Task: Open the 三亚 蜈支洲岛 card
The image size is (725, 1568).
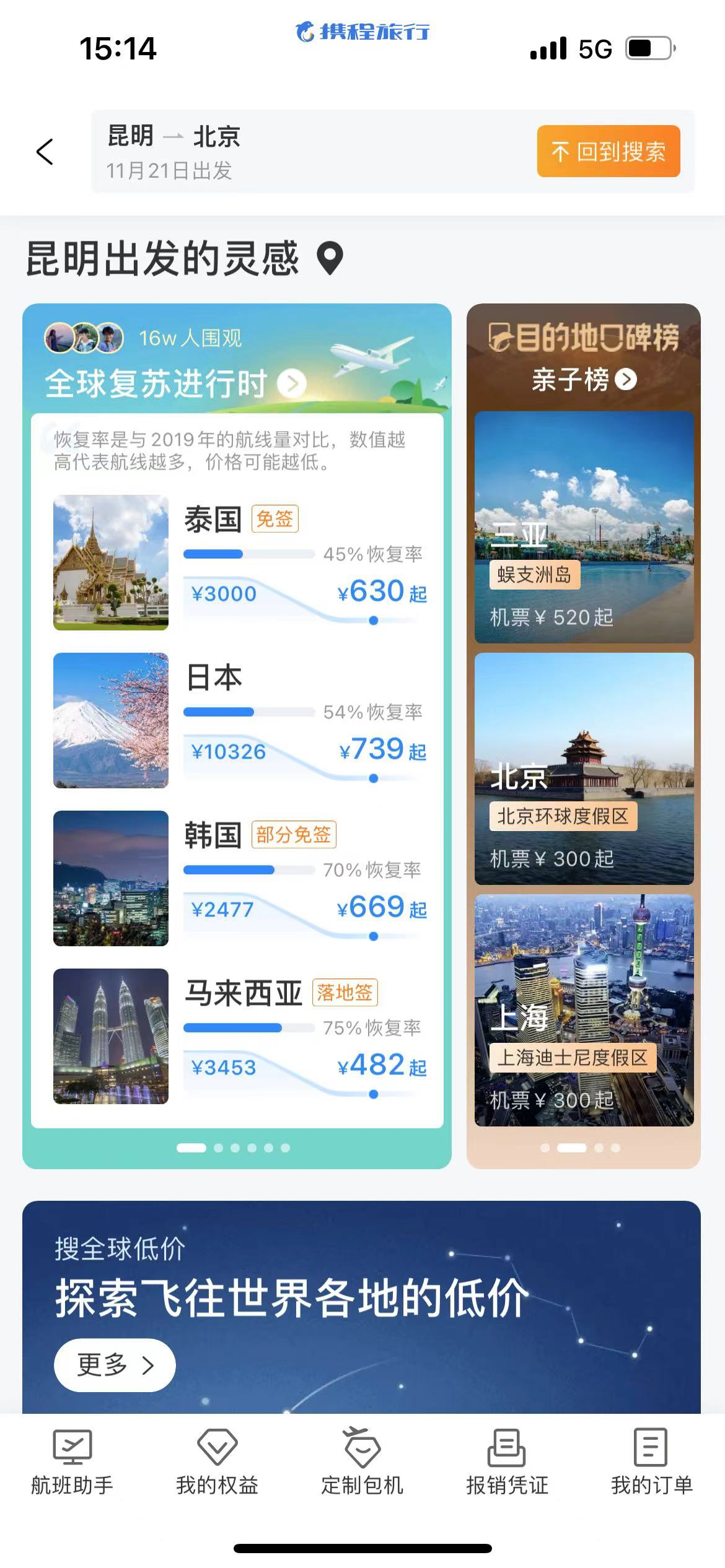Action: pyautogui.click(x=584, y=527)
